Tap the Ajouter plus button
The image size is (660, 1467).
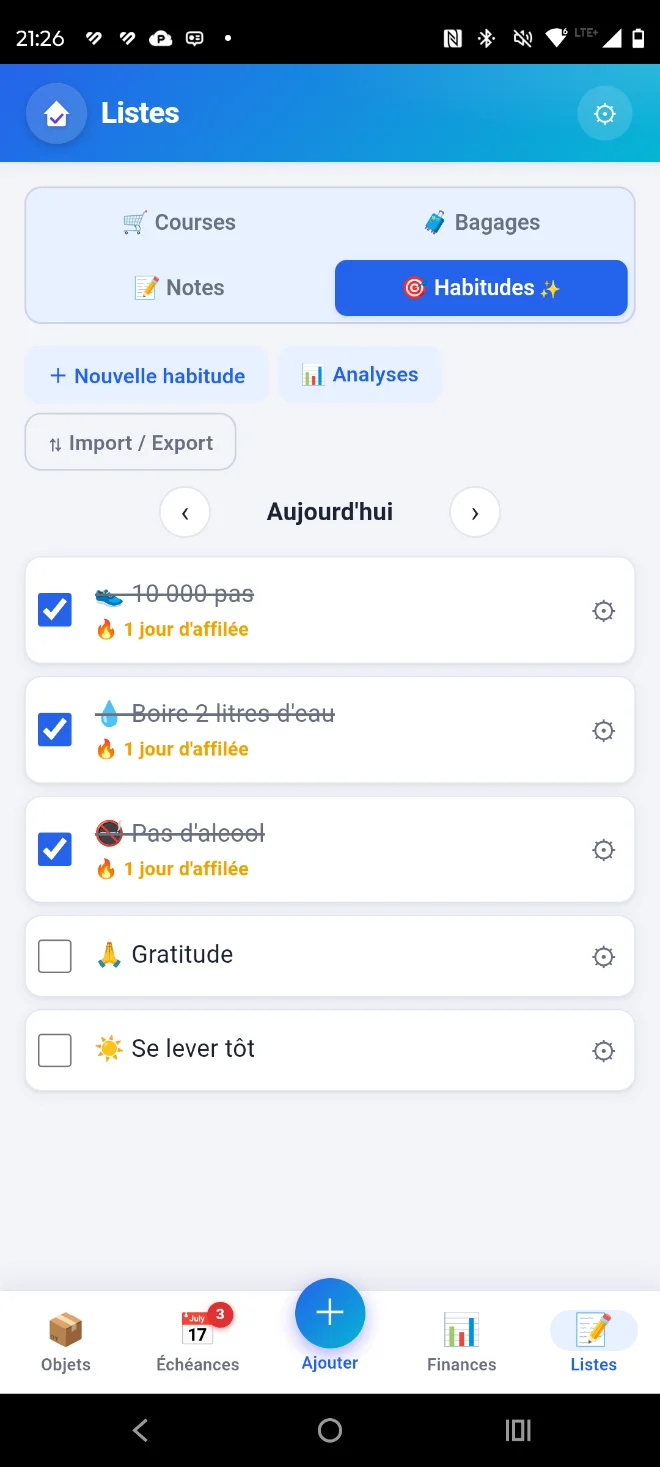pos(330,1314)
